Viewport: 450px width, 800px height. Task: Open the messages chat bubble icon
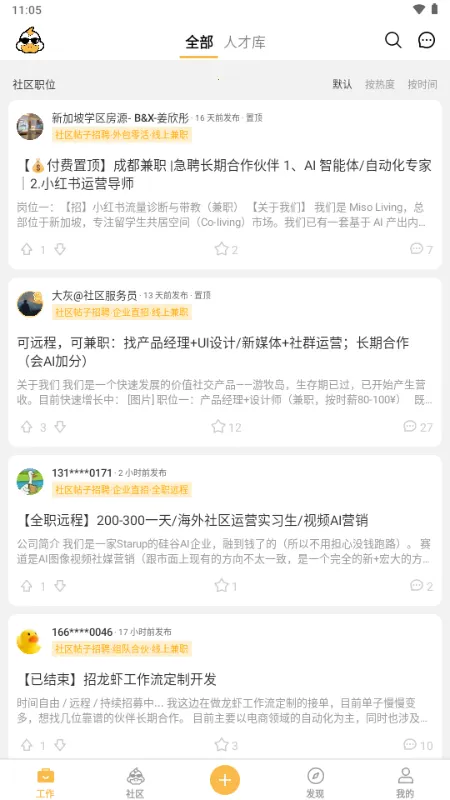427,40
